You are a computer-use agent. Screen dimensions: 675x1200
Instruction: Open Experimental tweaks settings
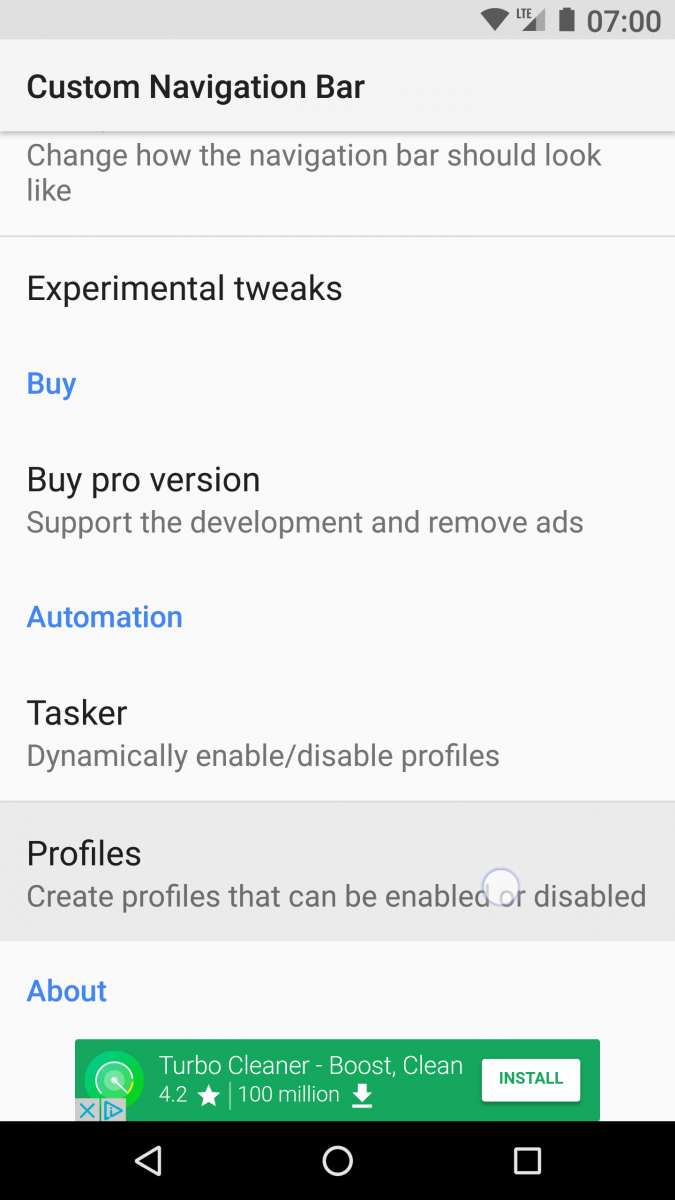click(337, 289)
